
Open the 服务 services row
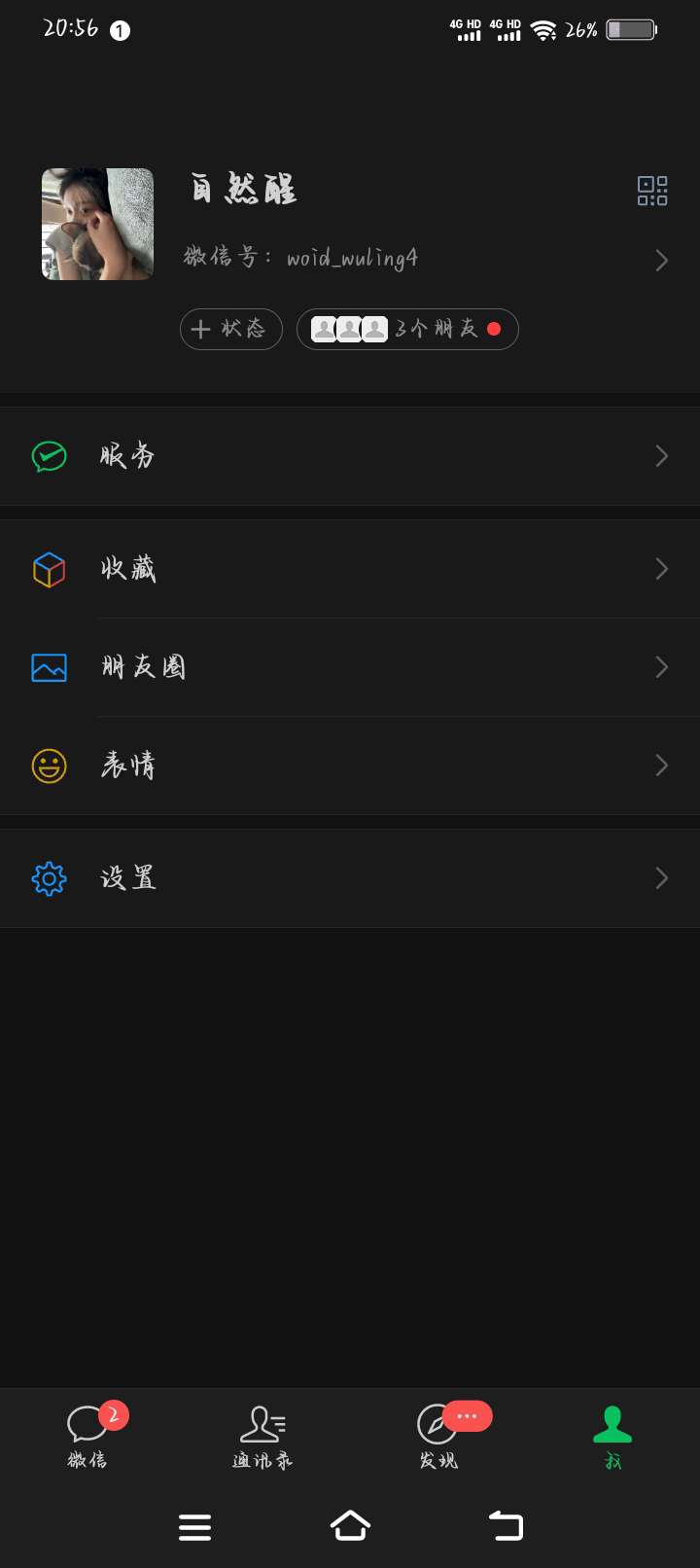coord(350,456)
